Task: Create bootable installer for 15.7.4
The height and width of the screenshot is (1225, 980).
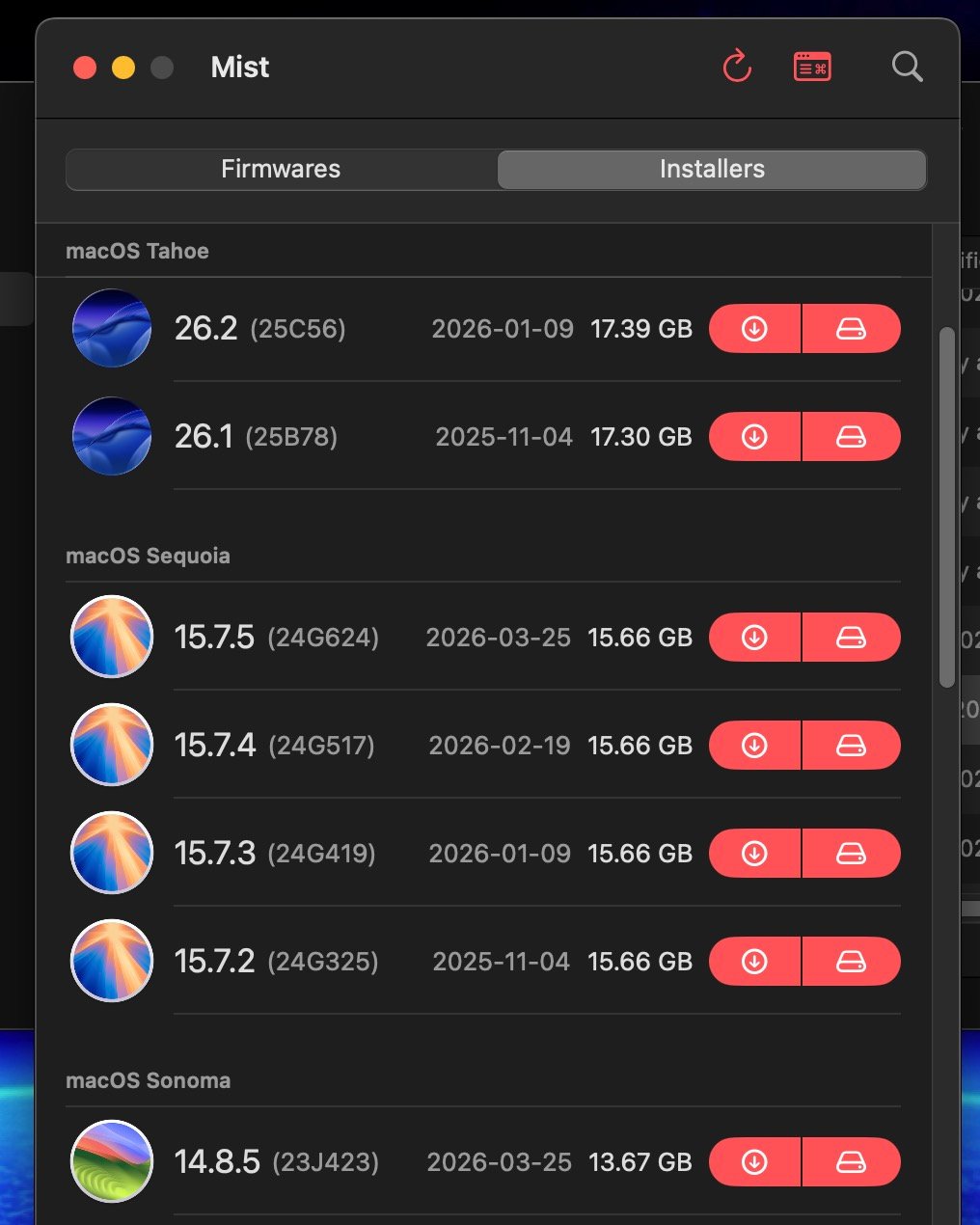Action: (851, 746)
